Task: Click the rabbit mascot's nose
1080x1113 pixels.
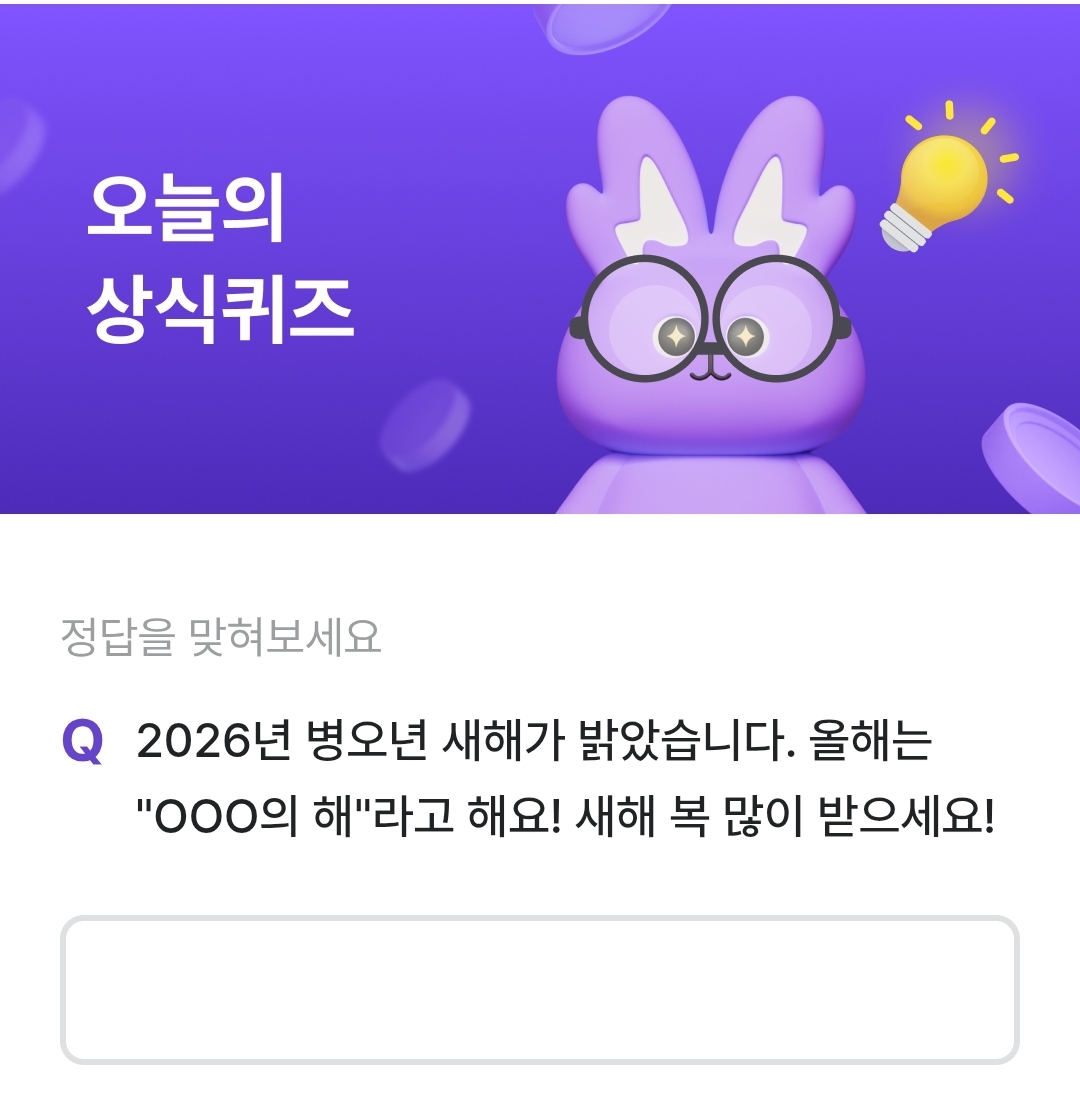Action: 712,365
